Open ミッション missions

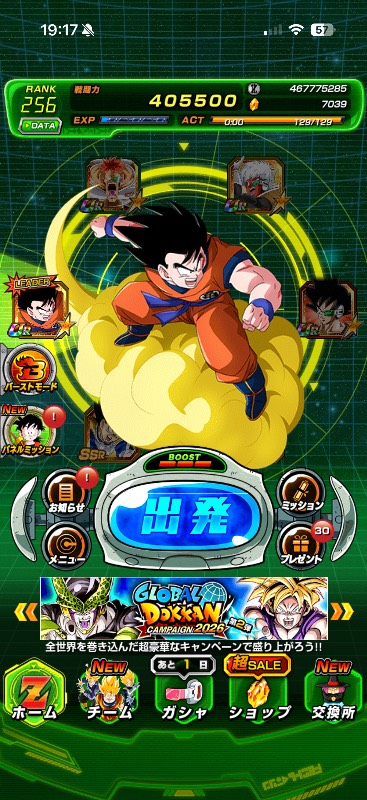tap(301, 491)
